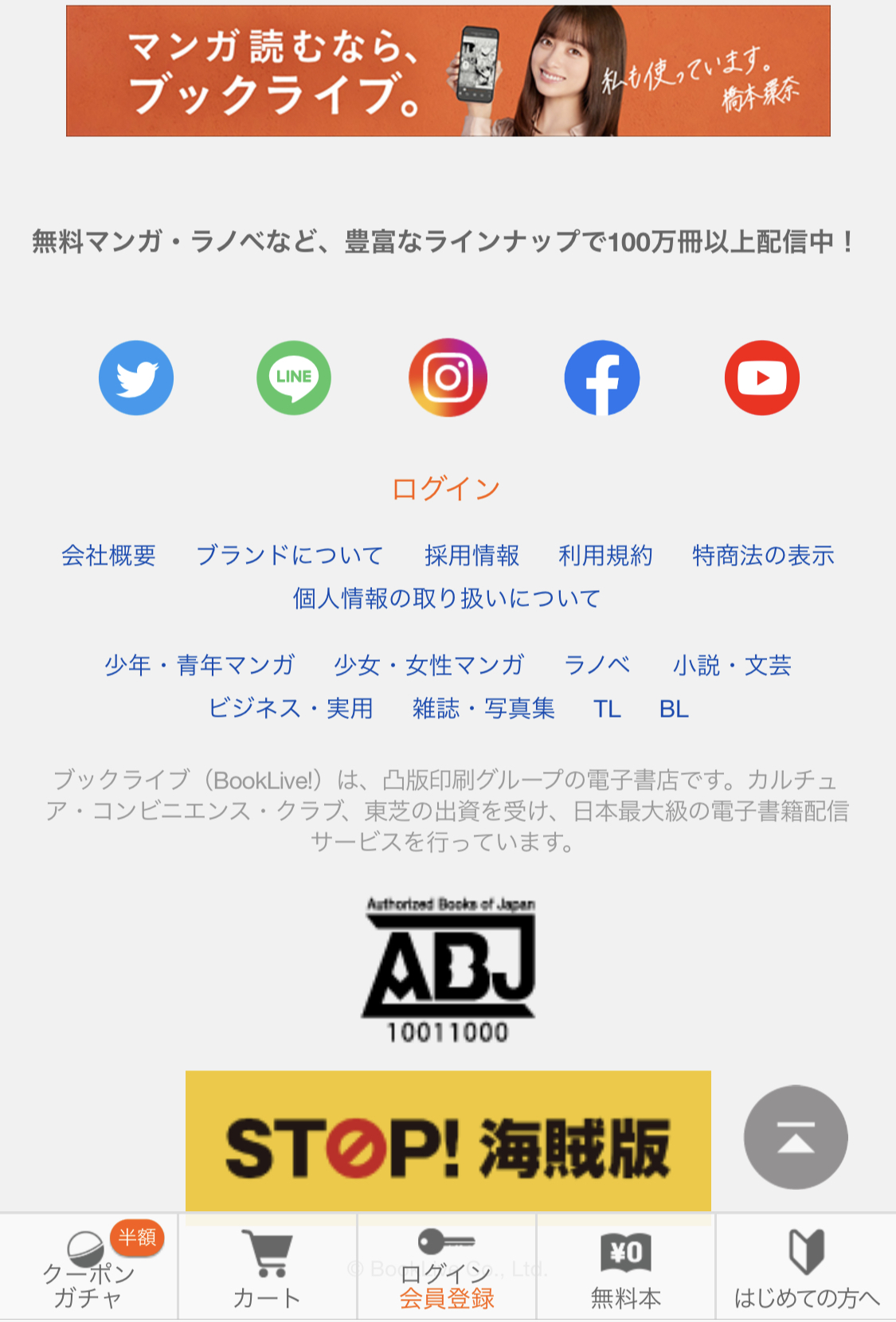Browse 少女・女性マンガ category
The width and height of the screenshot is (896, 1322).
pos(429,665)
